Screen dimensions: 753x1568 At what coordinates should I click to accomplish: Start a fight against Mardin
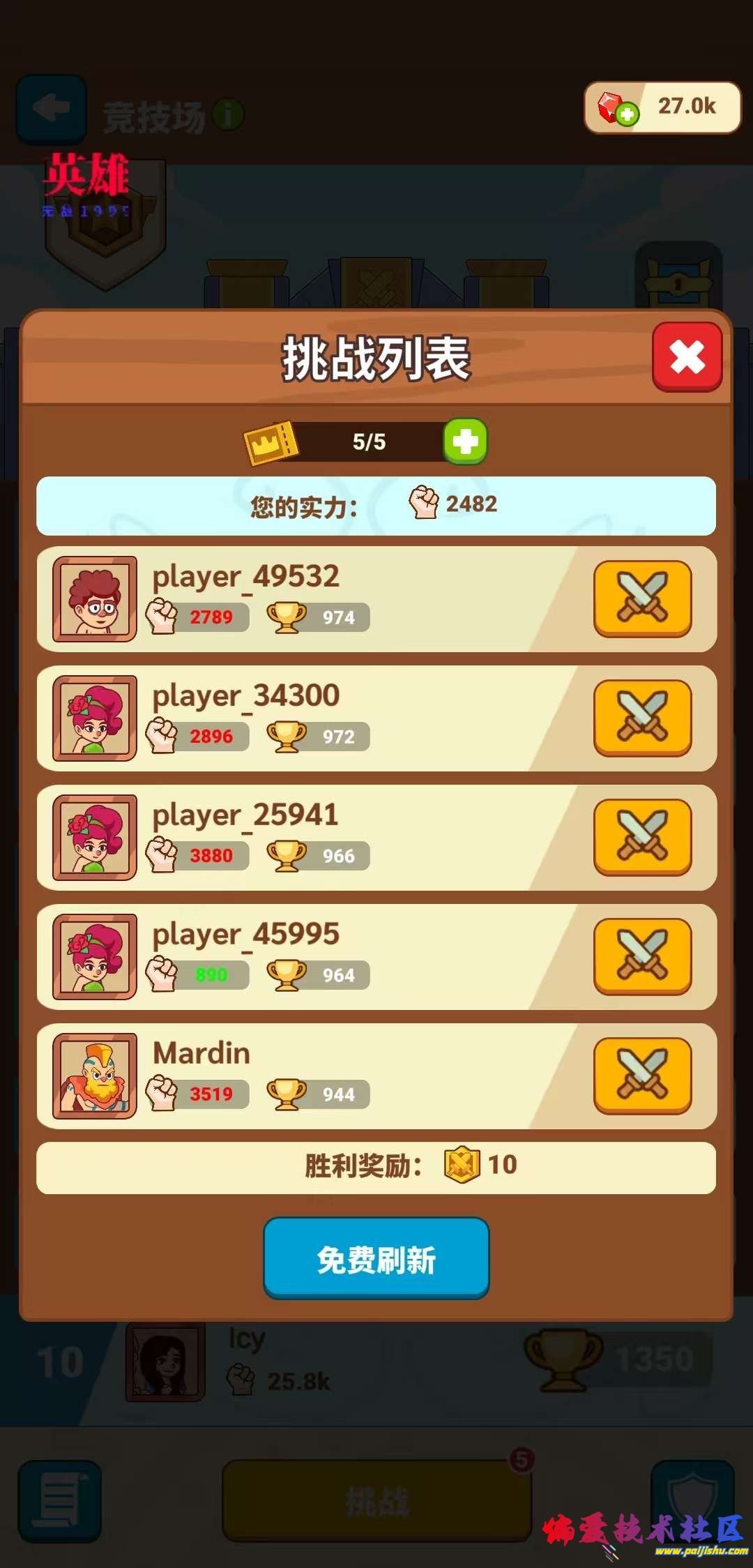click(x=642, y=1075)
